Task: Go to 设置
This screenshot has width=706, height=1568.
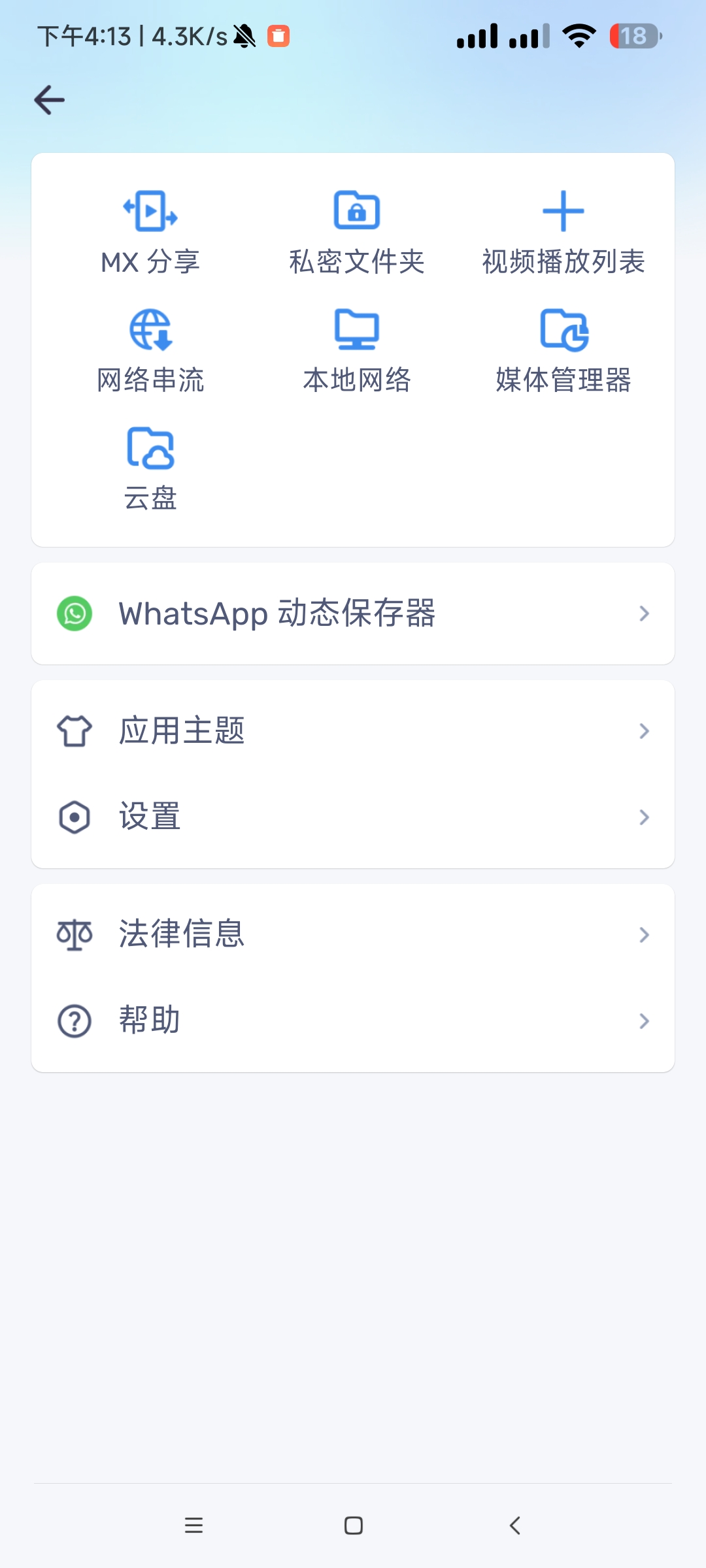Action: (x=353, y=817)
